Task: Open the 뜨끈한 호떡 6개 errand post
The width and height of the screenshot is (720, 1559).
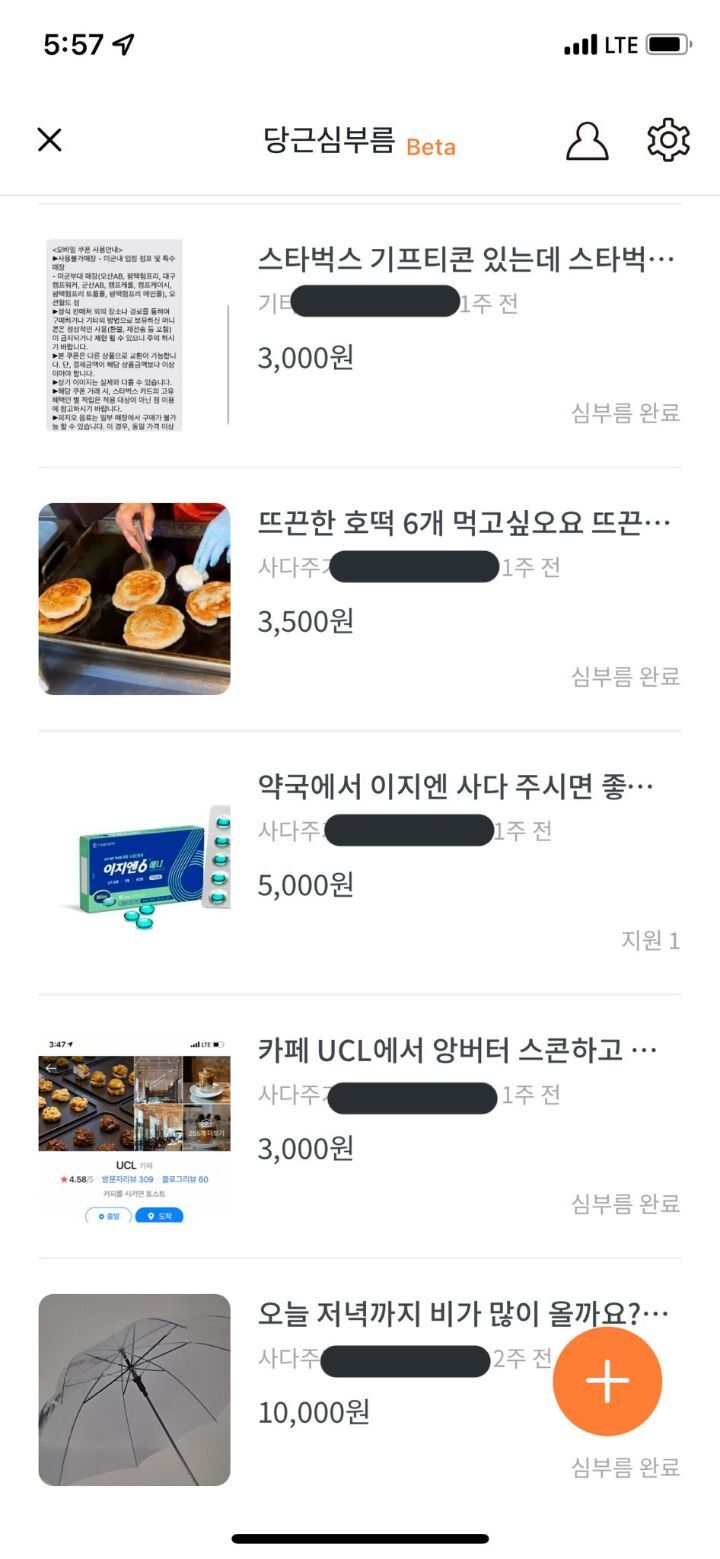Action: (463, 523)
